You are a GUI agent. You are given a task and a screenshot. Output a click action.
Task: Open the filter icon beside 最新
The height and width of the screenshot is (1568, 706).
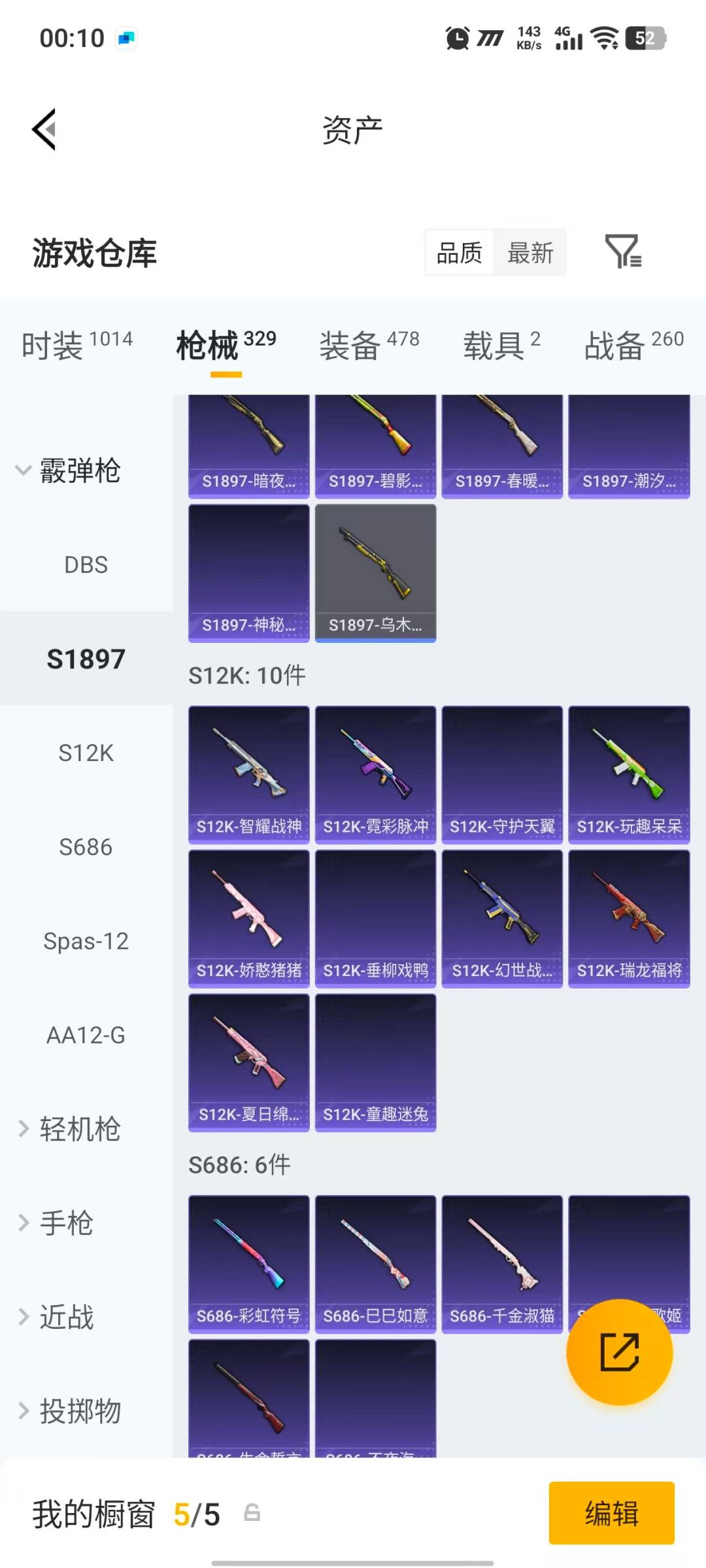click(622, 252)
